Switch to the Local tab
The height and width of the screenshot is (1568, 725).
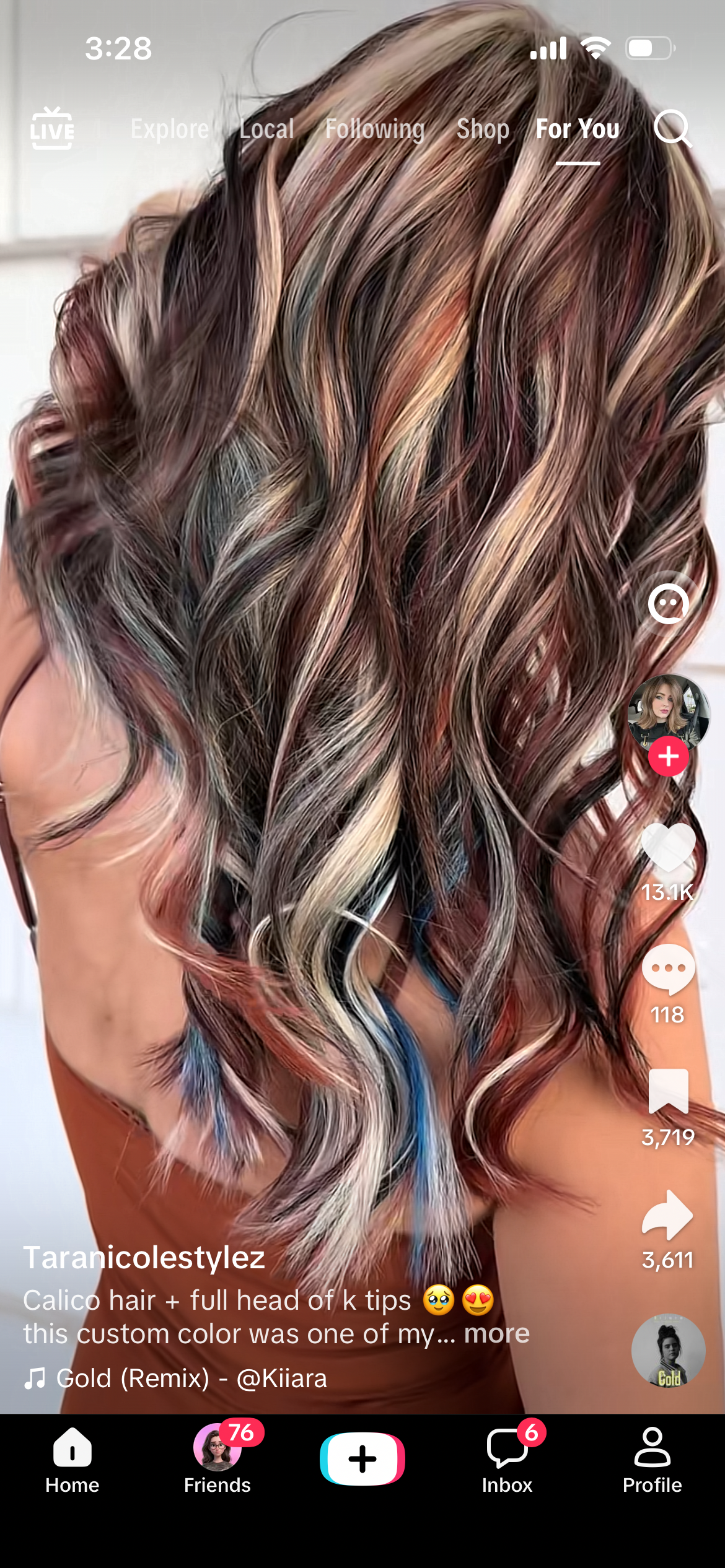pos(266,129)
